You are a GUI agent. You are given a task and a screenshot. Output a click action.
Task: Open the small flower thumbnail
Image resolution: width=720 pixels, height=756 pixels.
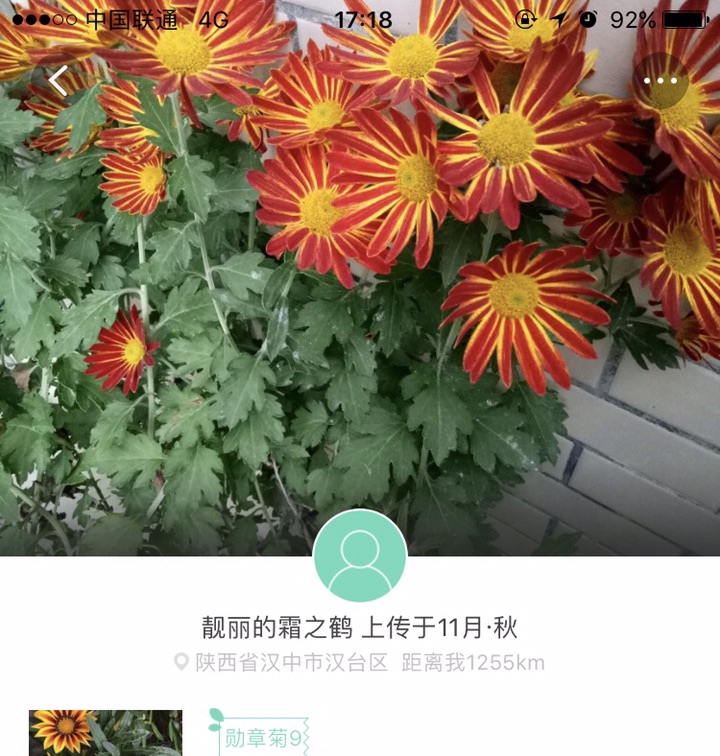coord(105,732)
